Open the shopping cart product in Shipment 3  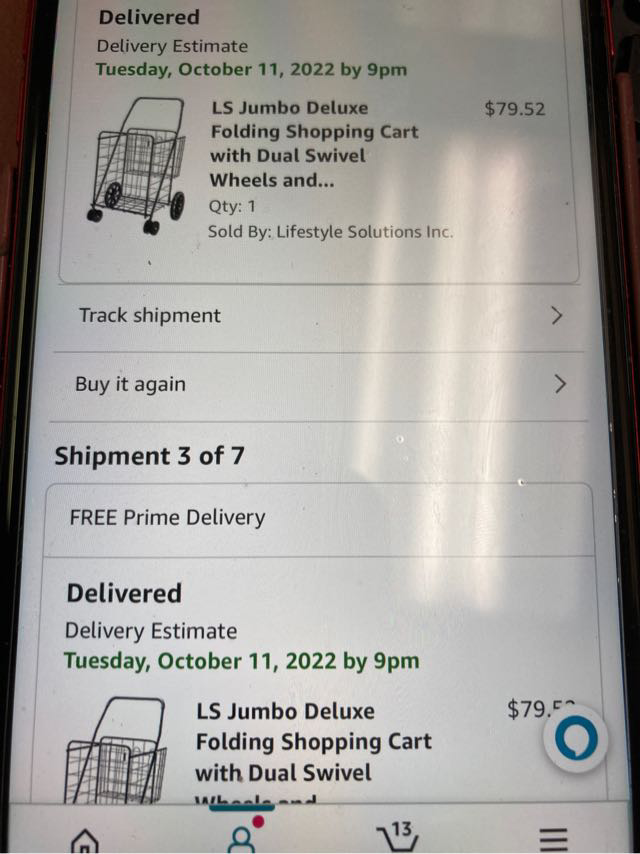click(313, 741)
